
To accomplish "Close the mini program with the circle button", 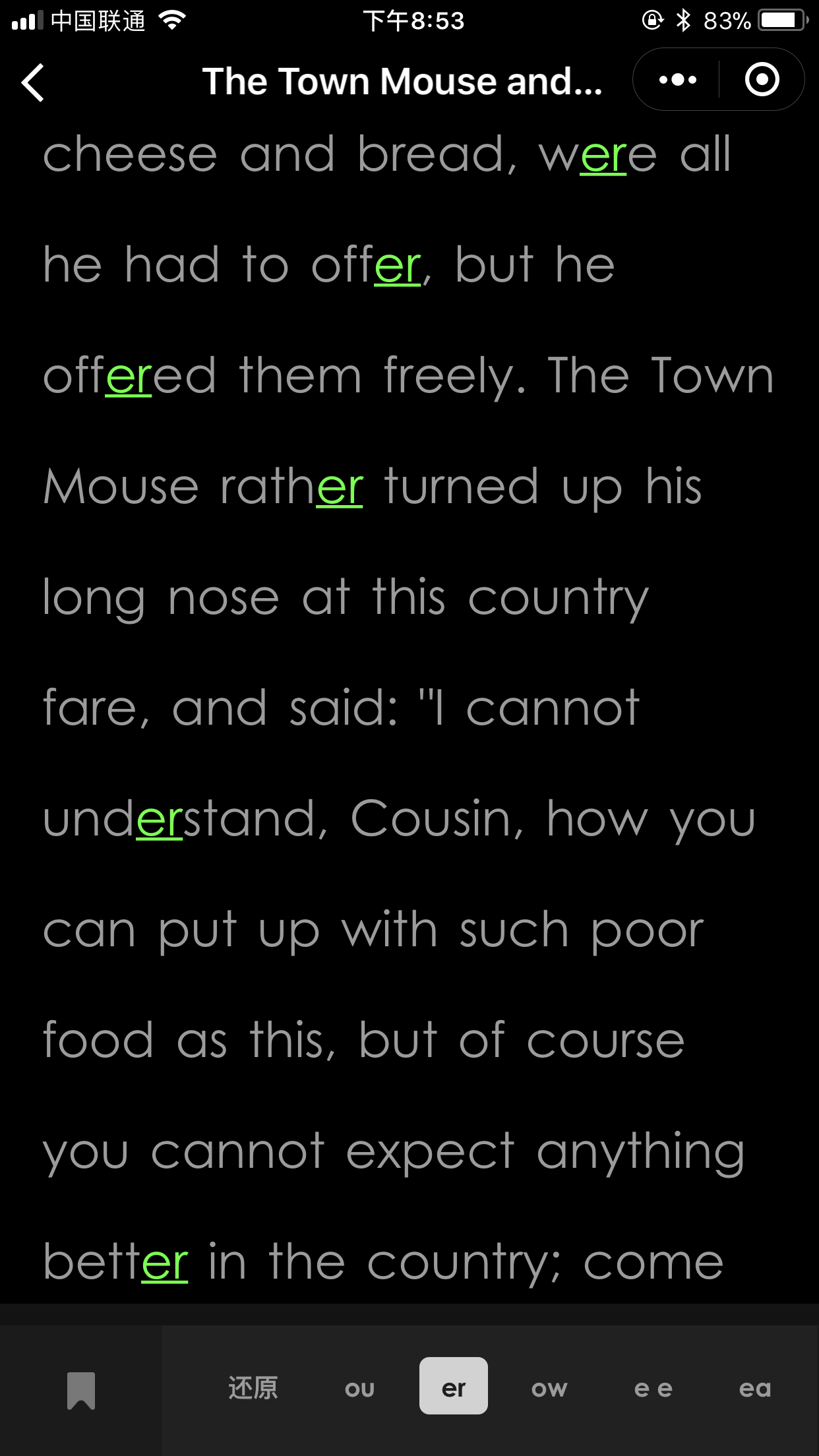I will tap(762, 80).
